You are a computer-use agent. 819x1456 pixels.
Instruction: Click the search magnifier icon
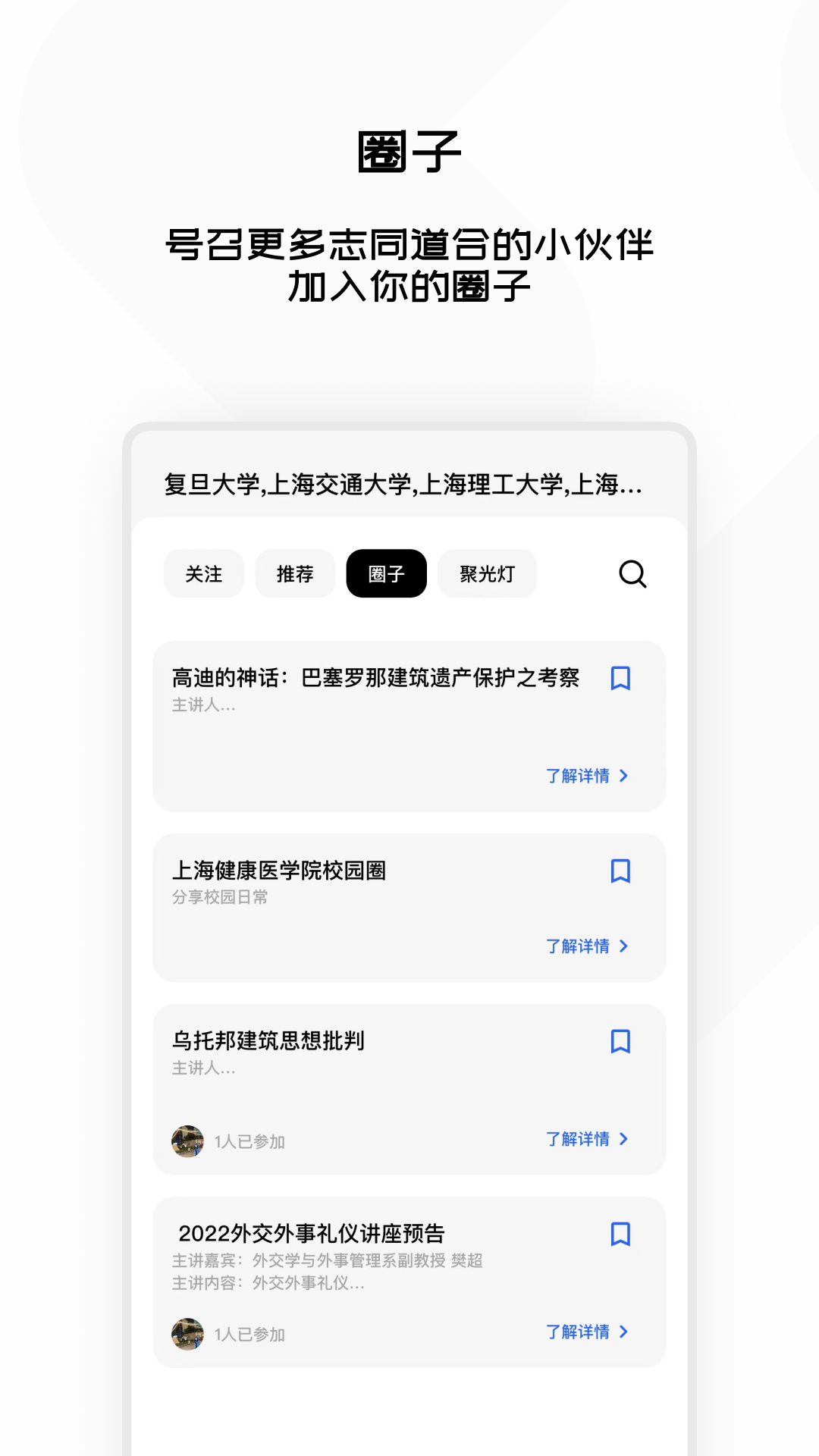click(634, 575)
